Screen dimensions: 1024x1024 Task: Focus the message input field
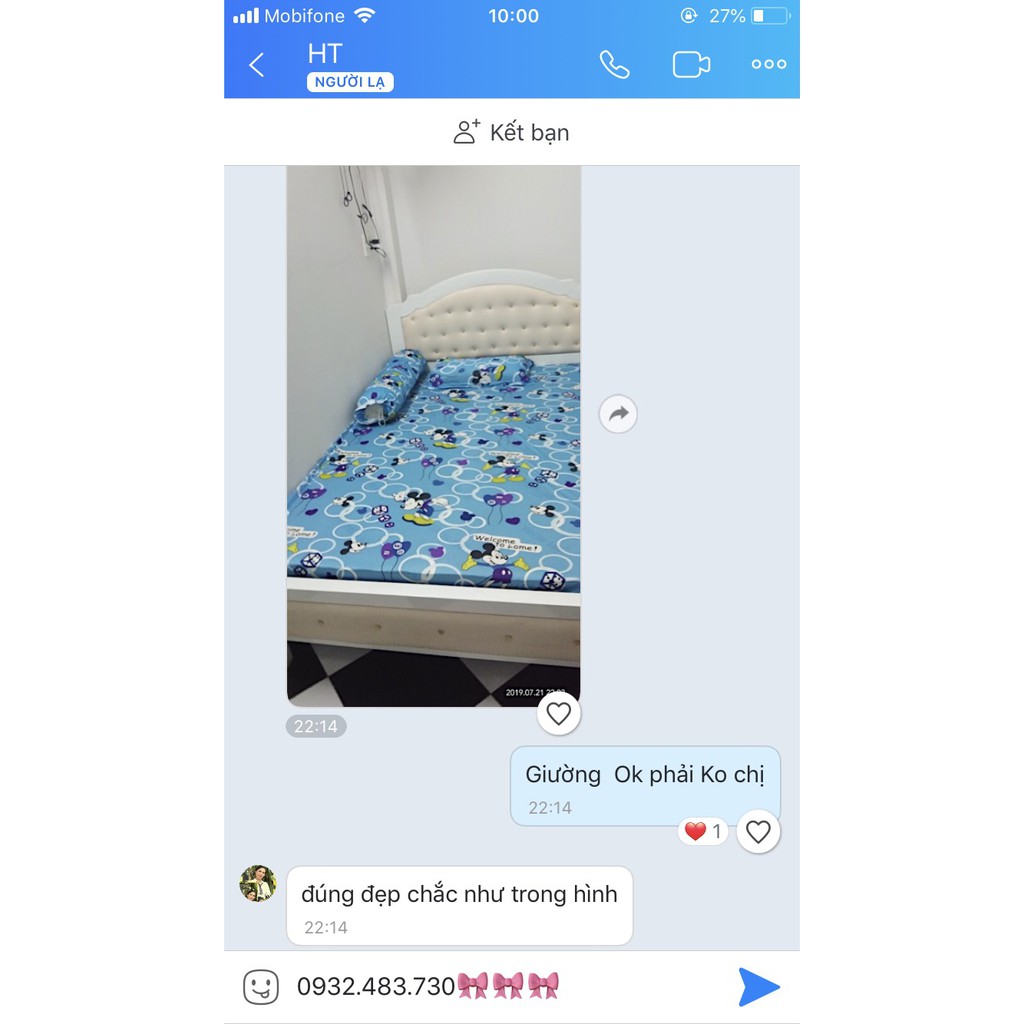pos(500,987)
